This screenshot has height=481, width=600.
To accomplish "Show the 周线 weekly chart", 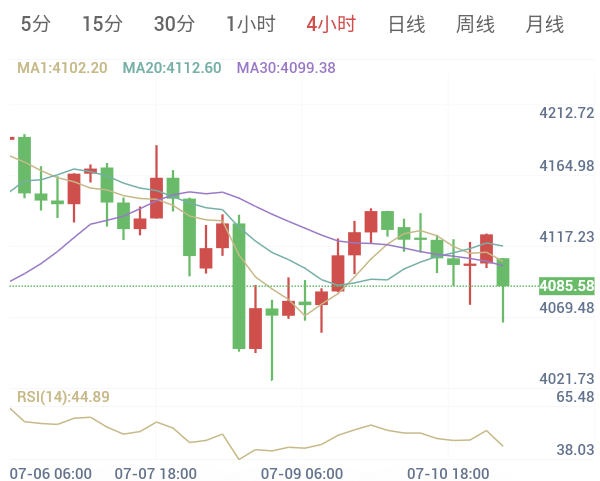I will point(475,24).
